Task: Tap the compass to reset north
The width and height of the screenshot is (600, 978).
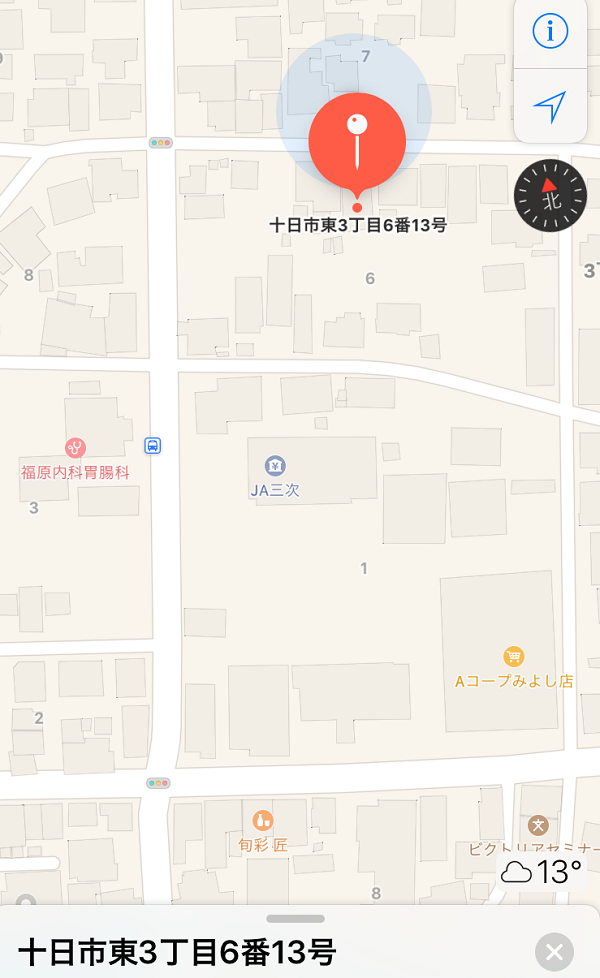Action: point(550,196)
